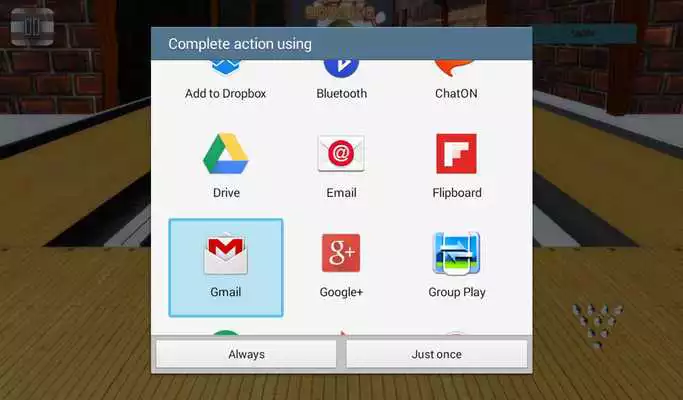Choose Bluetooth for sharing
This screenshot has width=683, height=400.
341,80
